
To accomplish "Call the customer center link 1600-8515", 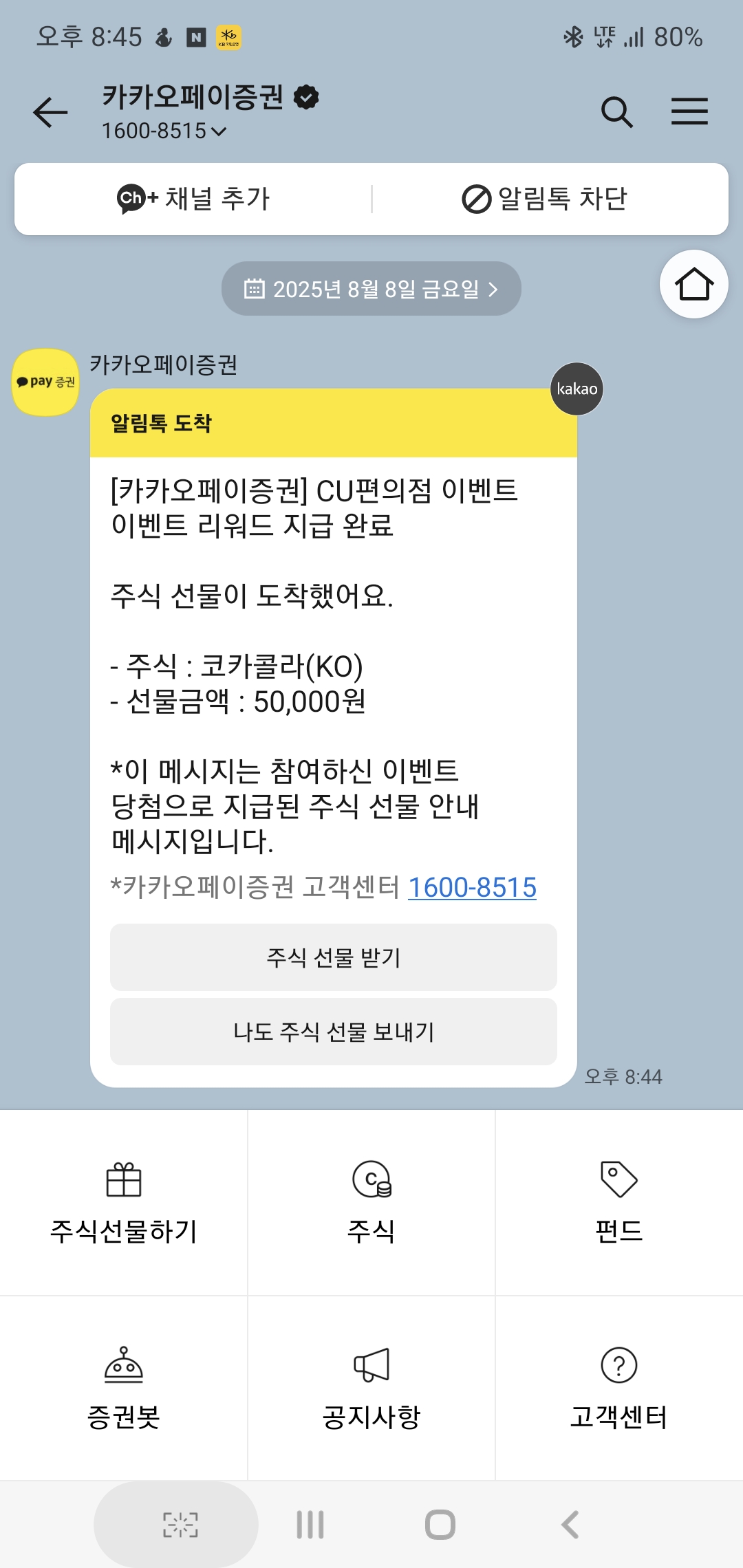I will (x=472, y=887).
